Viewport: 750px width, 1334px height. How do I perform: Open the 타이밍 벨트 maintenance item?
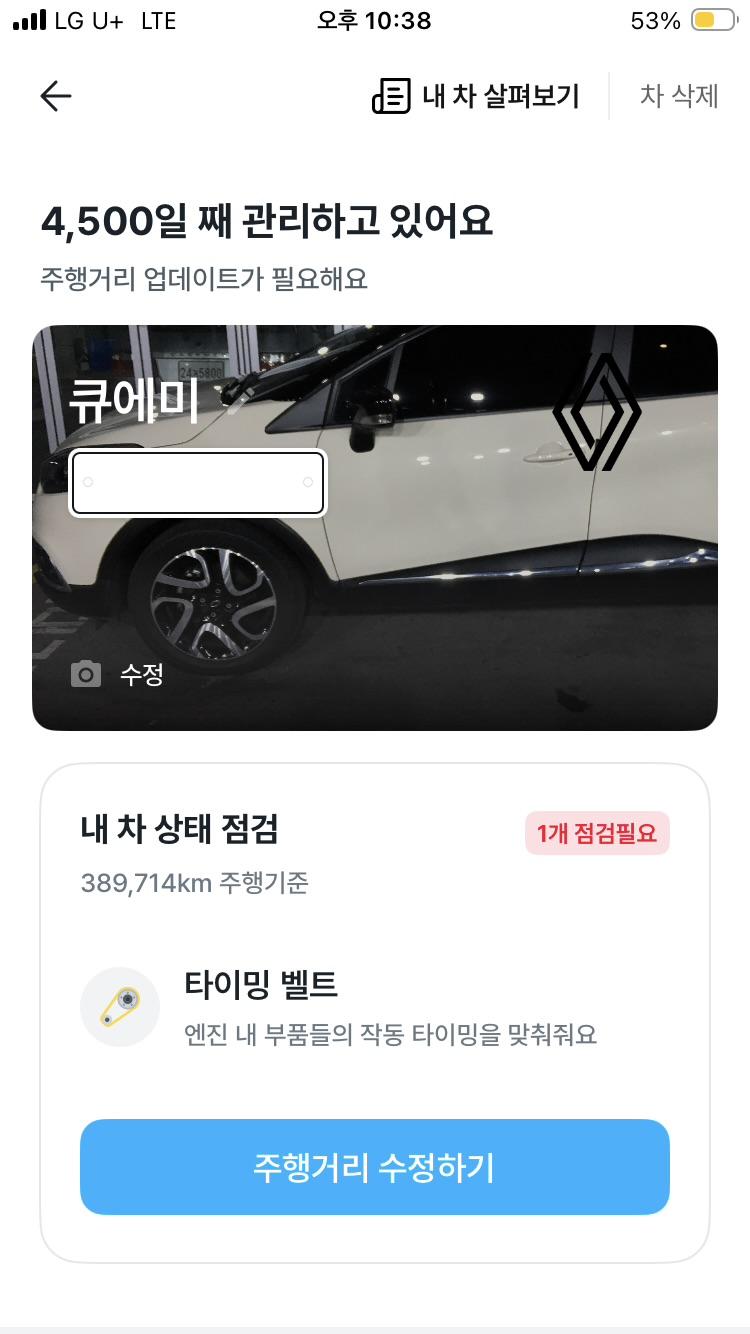click(261, 985)
